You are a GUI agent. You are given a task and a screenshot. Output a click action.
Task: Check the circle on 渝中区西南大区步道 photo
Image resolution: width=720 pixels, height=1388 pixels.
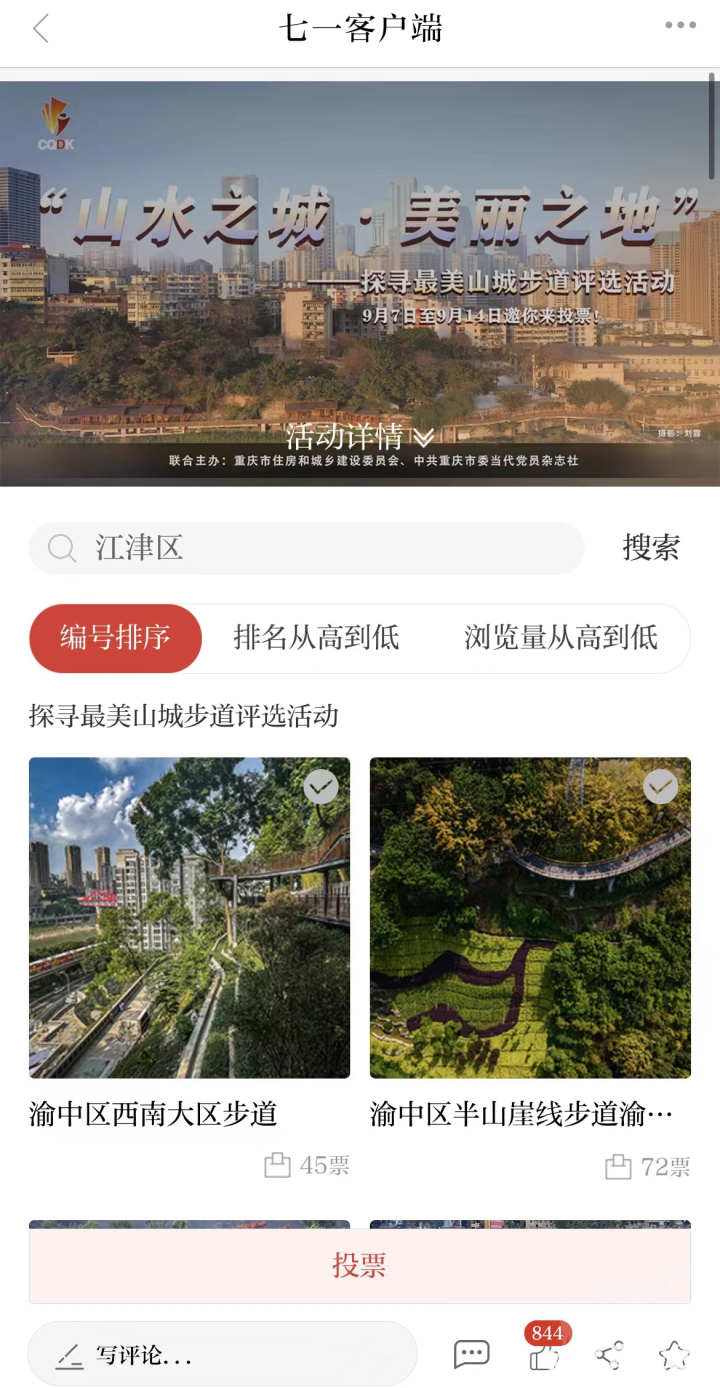pyautogui.click(x=321, y=787)
